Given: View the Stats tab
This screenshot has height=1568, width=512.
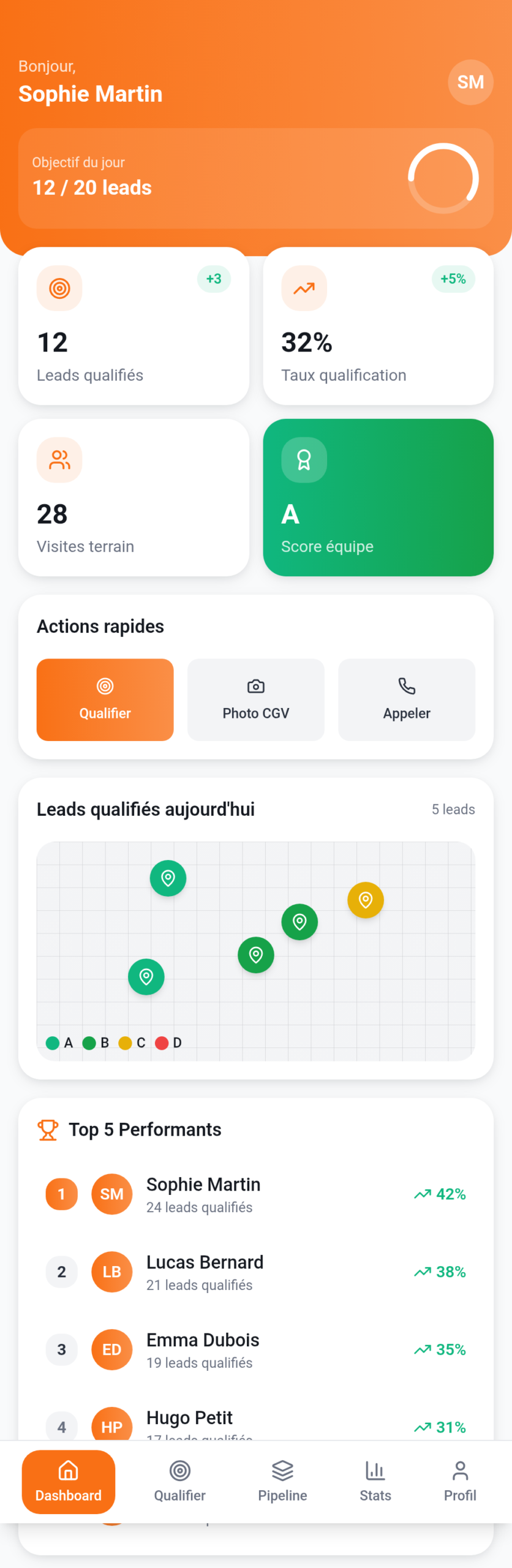Looking at the screenshot, I should point(375,1481).
